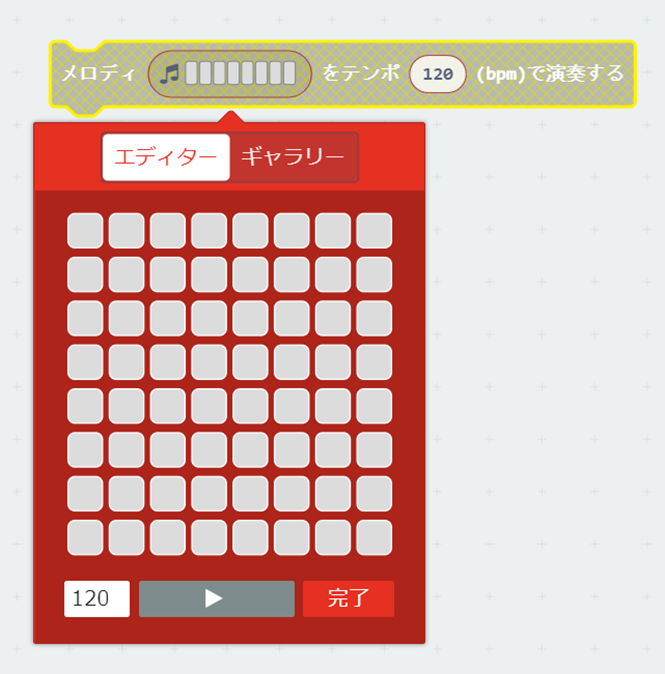The image size is (665, 674).
Task: Edit the block's bpm value 120
Action: pos(438,73)
